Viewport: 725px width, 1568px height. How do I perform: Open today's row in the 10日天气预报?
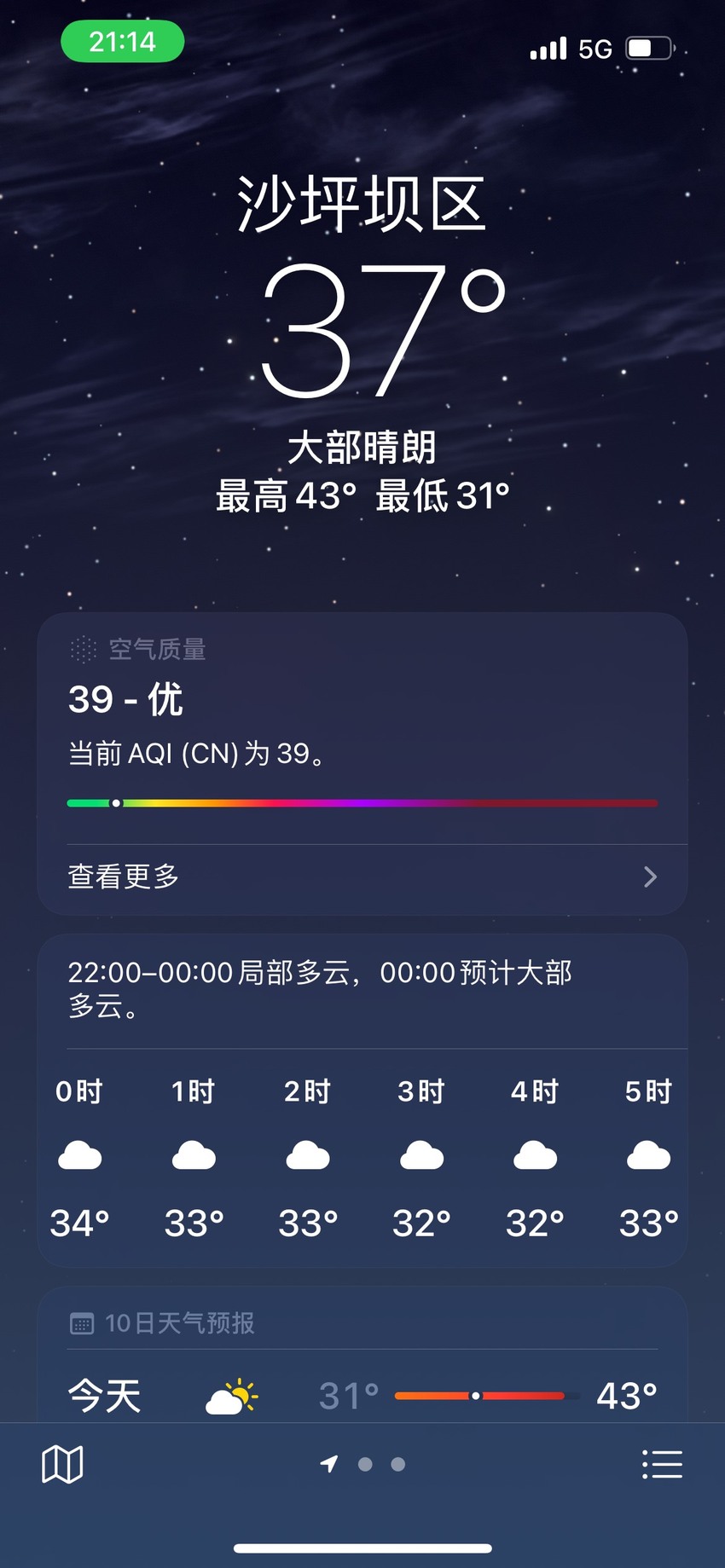point(362,1396)
